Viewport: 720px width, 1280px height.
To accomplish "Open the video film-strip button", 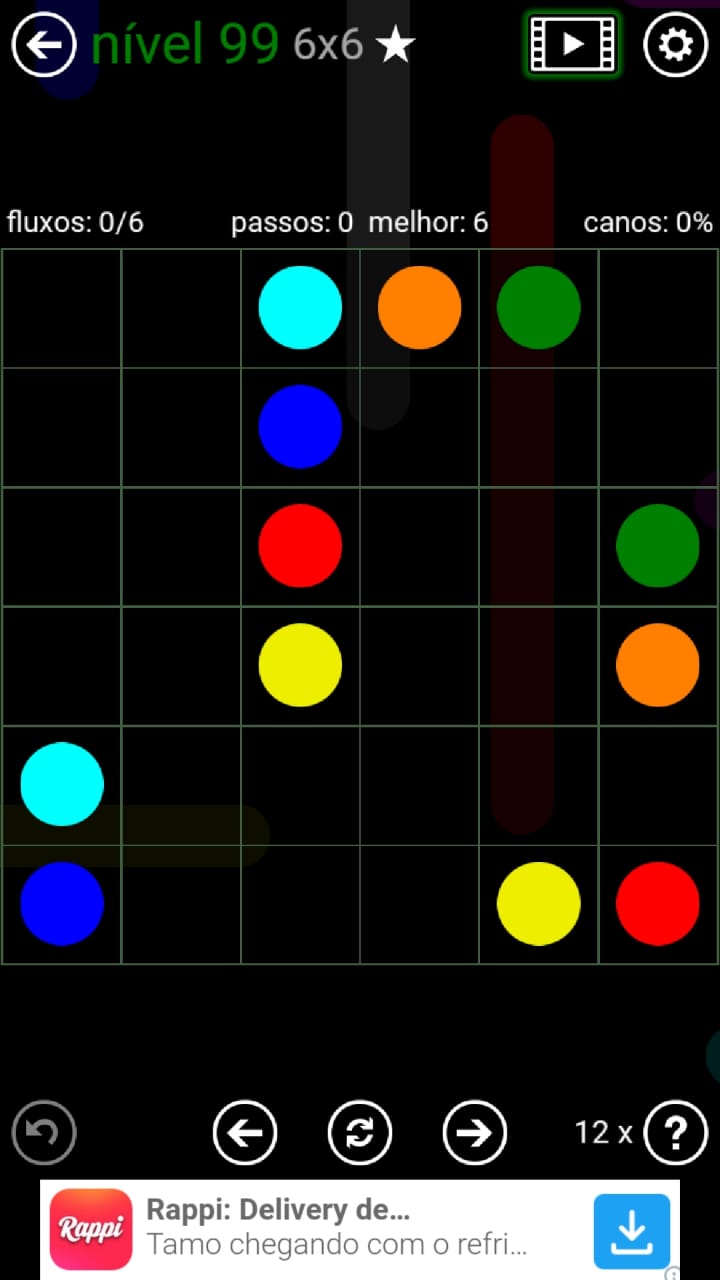I will (572, 44).
